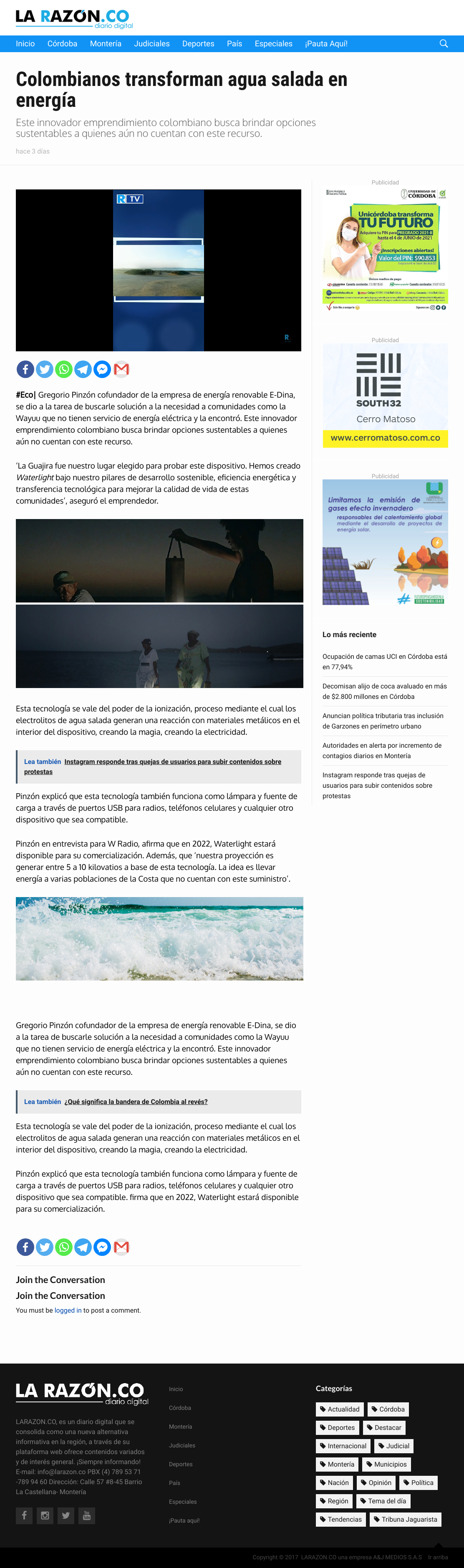The image size is (464, 1568).
Task: Share via Telegram below the video
Action: pos(83,369)
